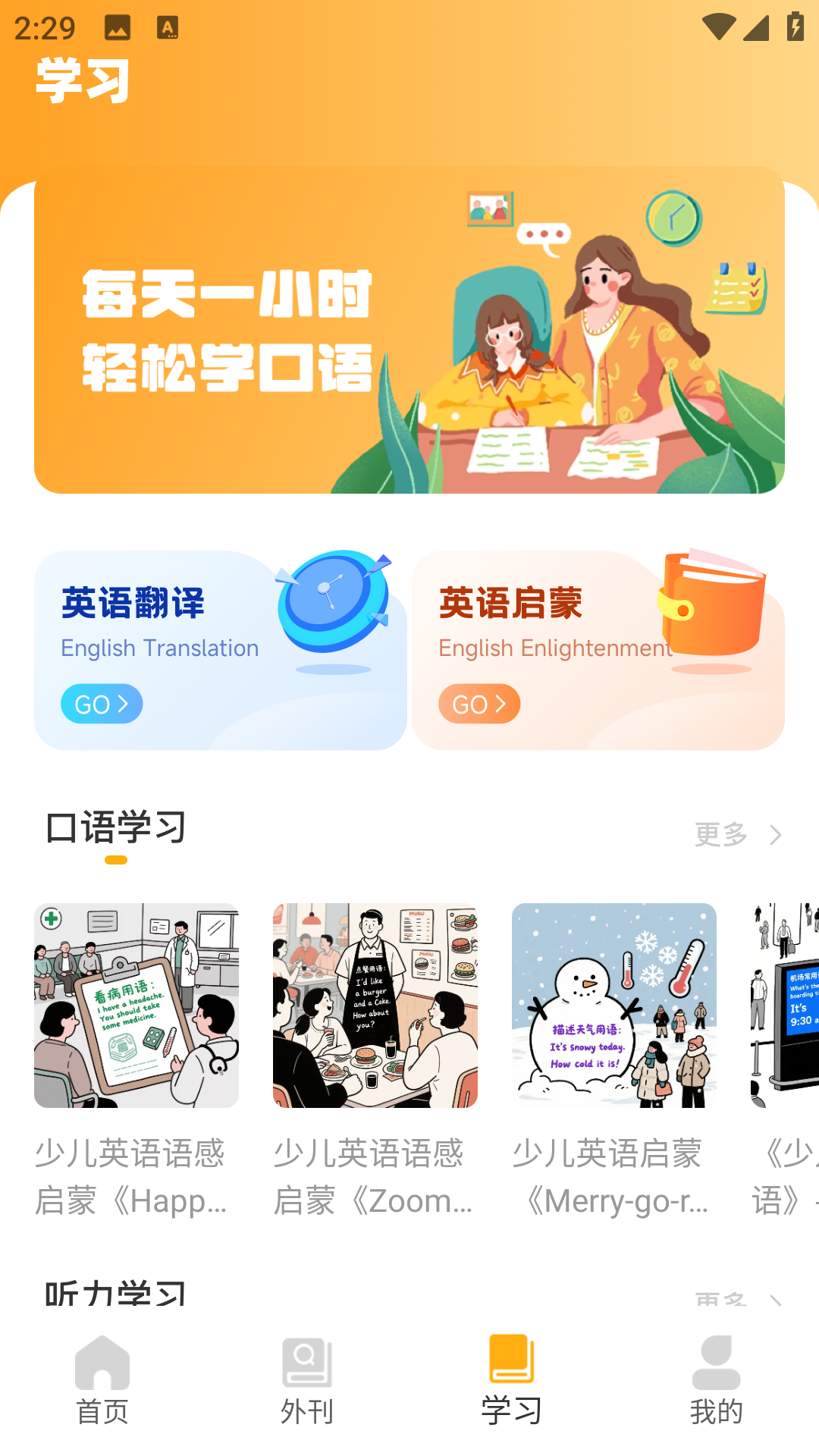The image size is (819, 1456).
Task: Expand 听力学习 list via its chevron arrow
Action: [x=776, y=1298]
